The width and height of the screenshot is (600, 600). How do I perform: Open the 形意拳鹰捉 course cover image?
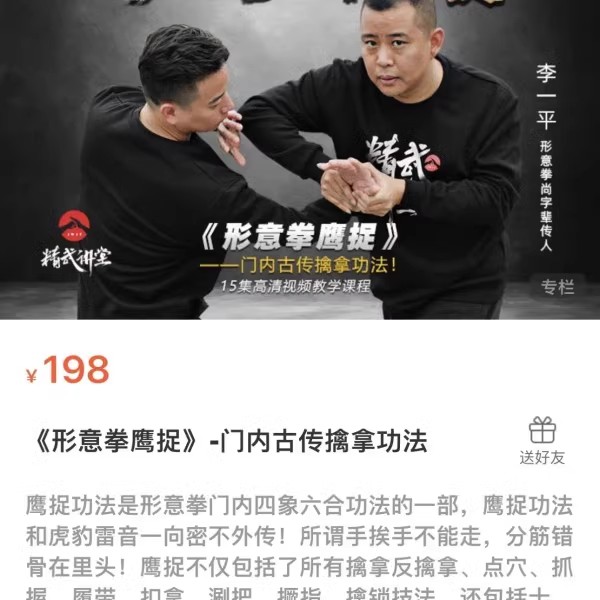click(300, 160)
